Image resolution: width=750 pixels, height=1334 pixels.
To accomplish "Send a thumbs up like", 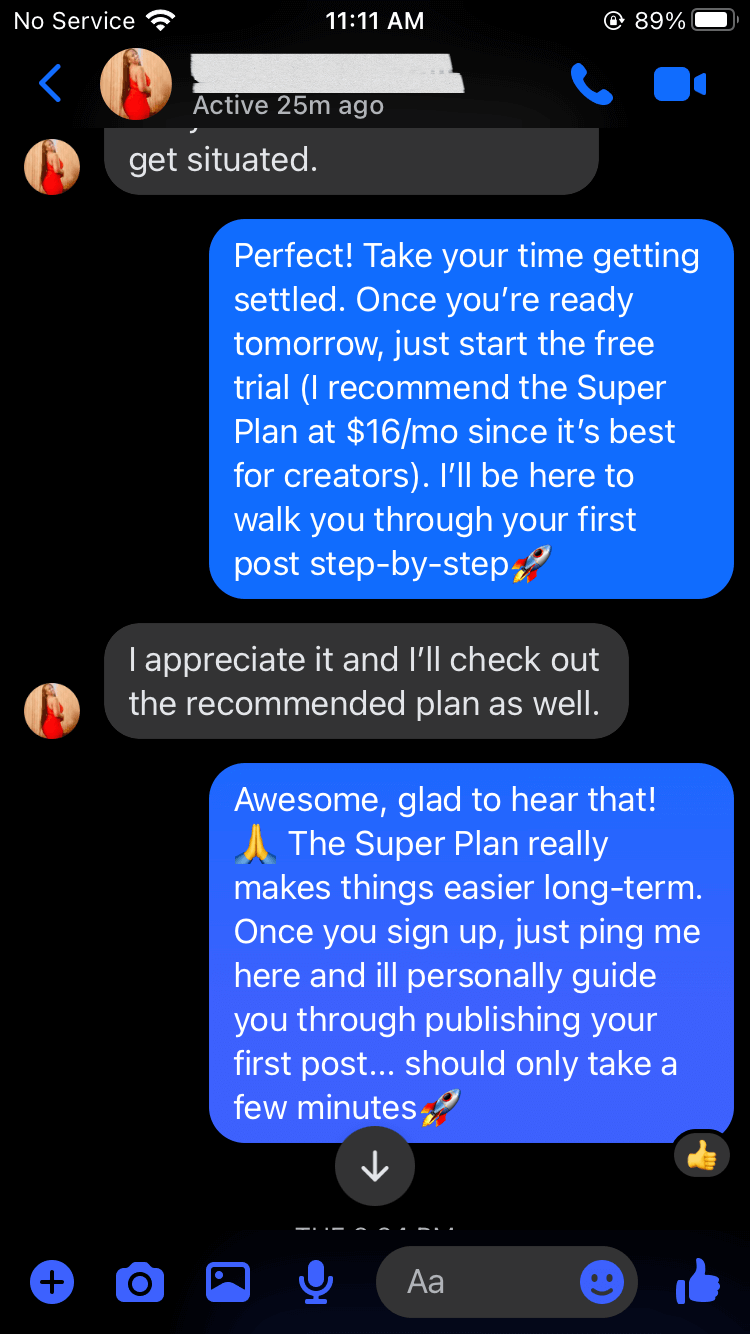I will 698,1282.
